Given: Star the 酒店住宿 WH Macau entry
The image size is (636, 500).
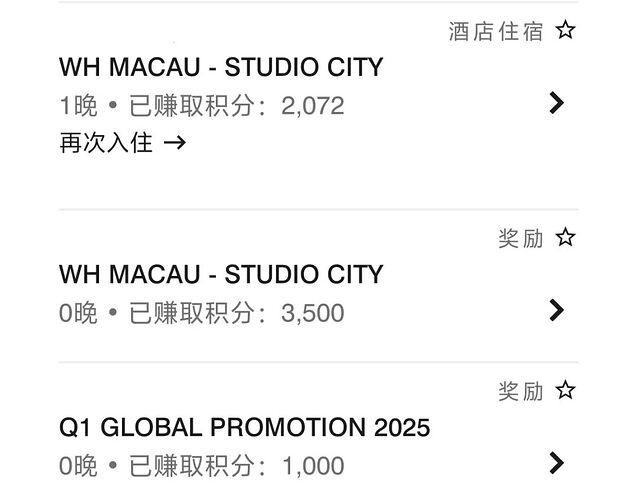Looking at the screenshot, I should tap(566, 32).
